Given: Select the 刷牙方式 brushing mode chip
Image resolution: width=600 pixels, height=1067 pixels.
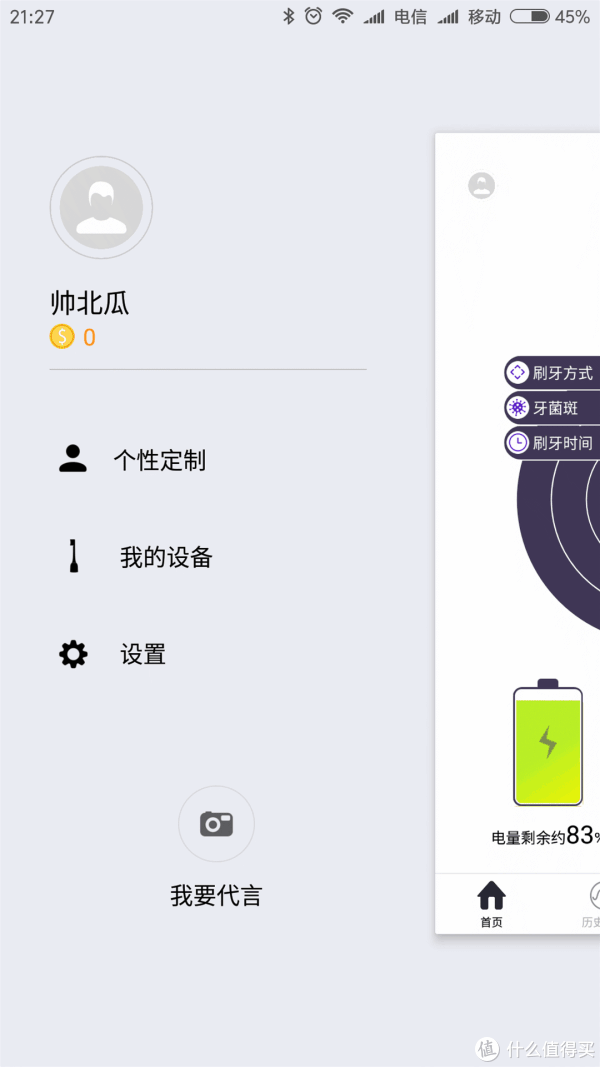Looking at the screenshot, I should pos(551,373).
